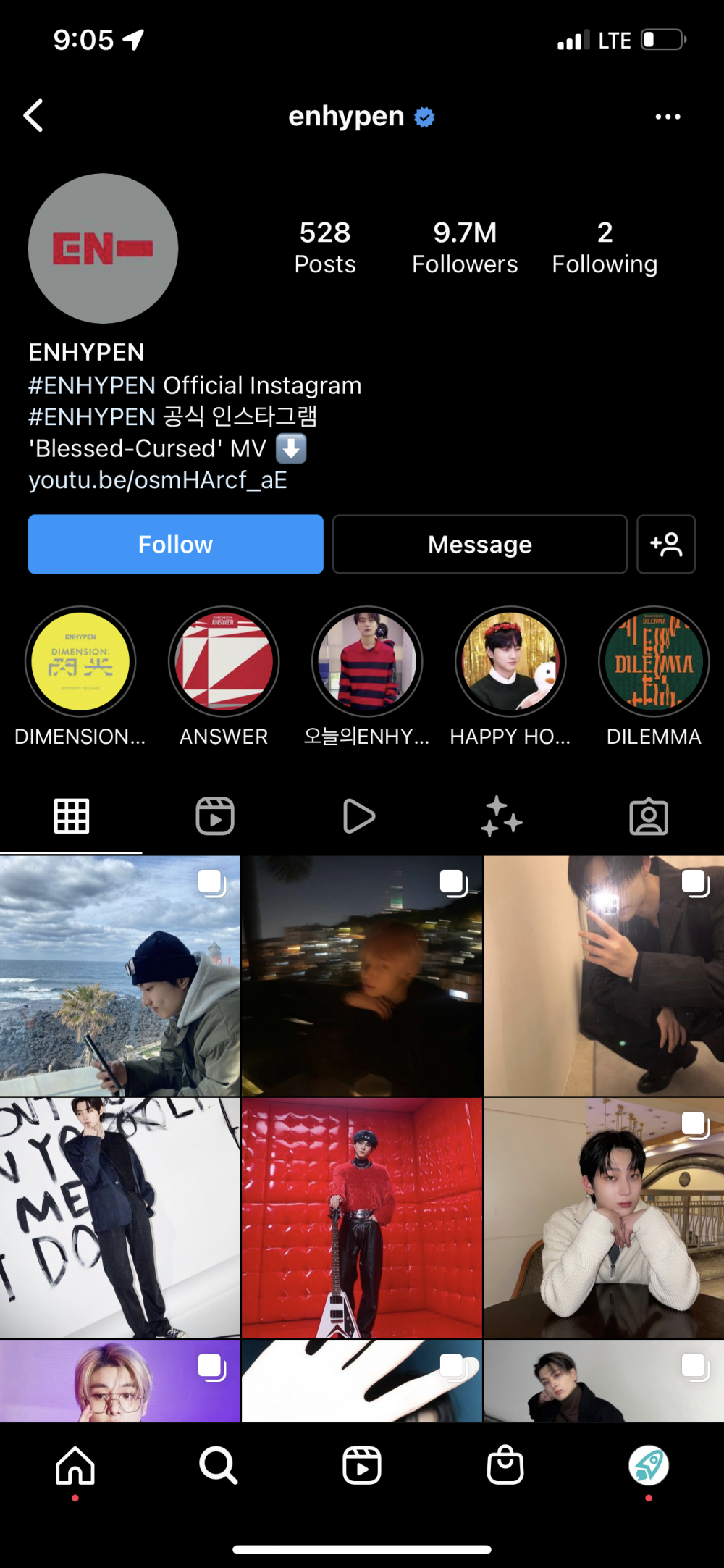Go back from the enhypen profile
The height and width of the screenshot is (1568, 724).
(33, 116)
